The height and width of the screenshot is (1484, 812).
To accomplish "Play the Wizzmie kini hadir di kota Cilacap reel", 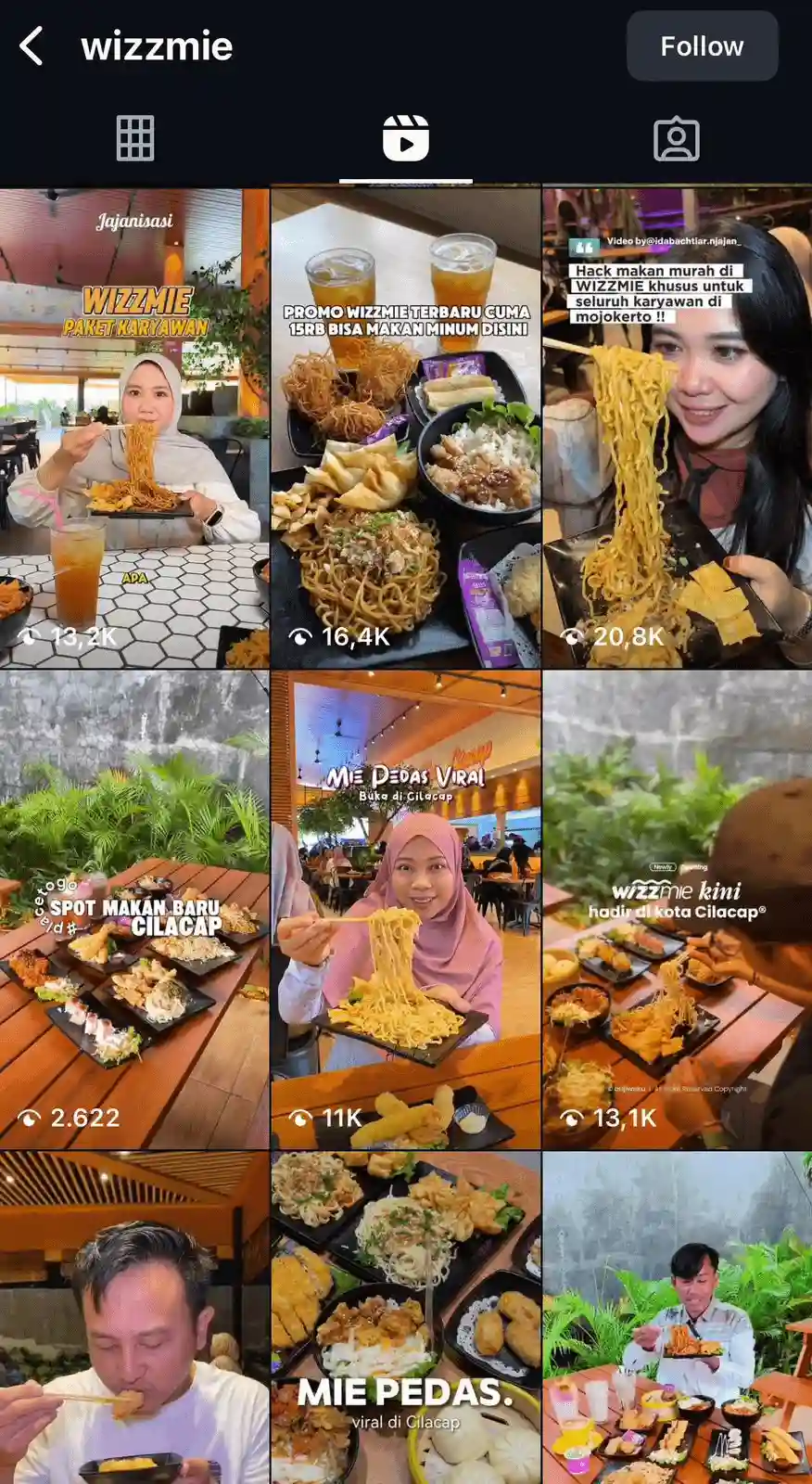I will pyautogui.click(x=678, y=909).
